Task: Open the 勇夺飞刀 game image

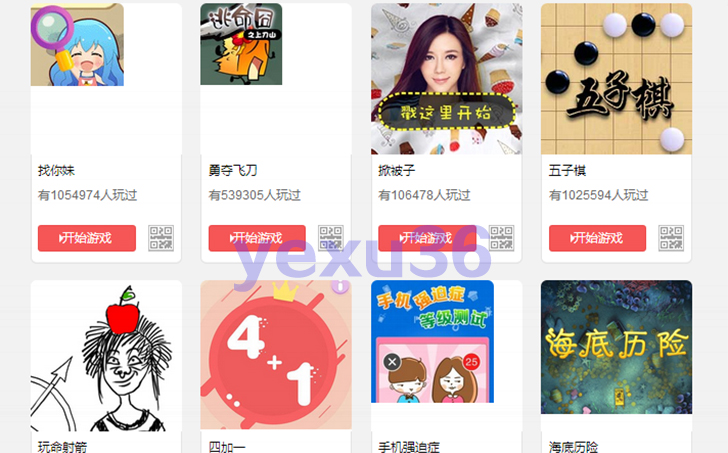Action: pos(241,45)
